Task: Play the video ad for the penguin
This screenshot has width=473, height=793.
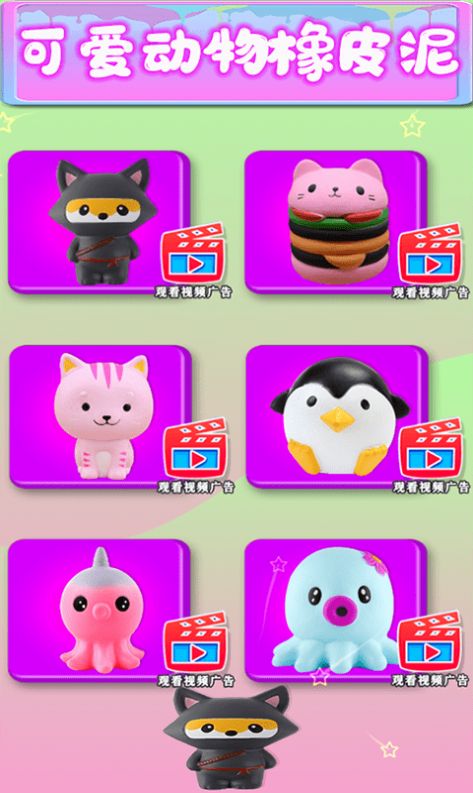Action: point(430,449)
